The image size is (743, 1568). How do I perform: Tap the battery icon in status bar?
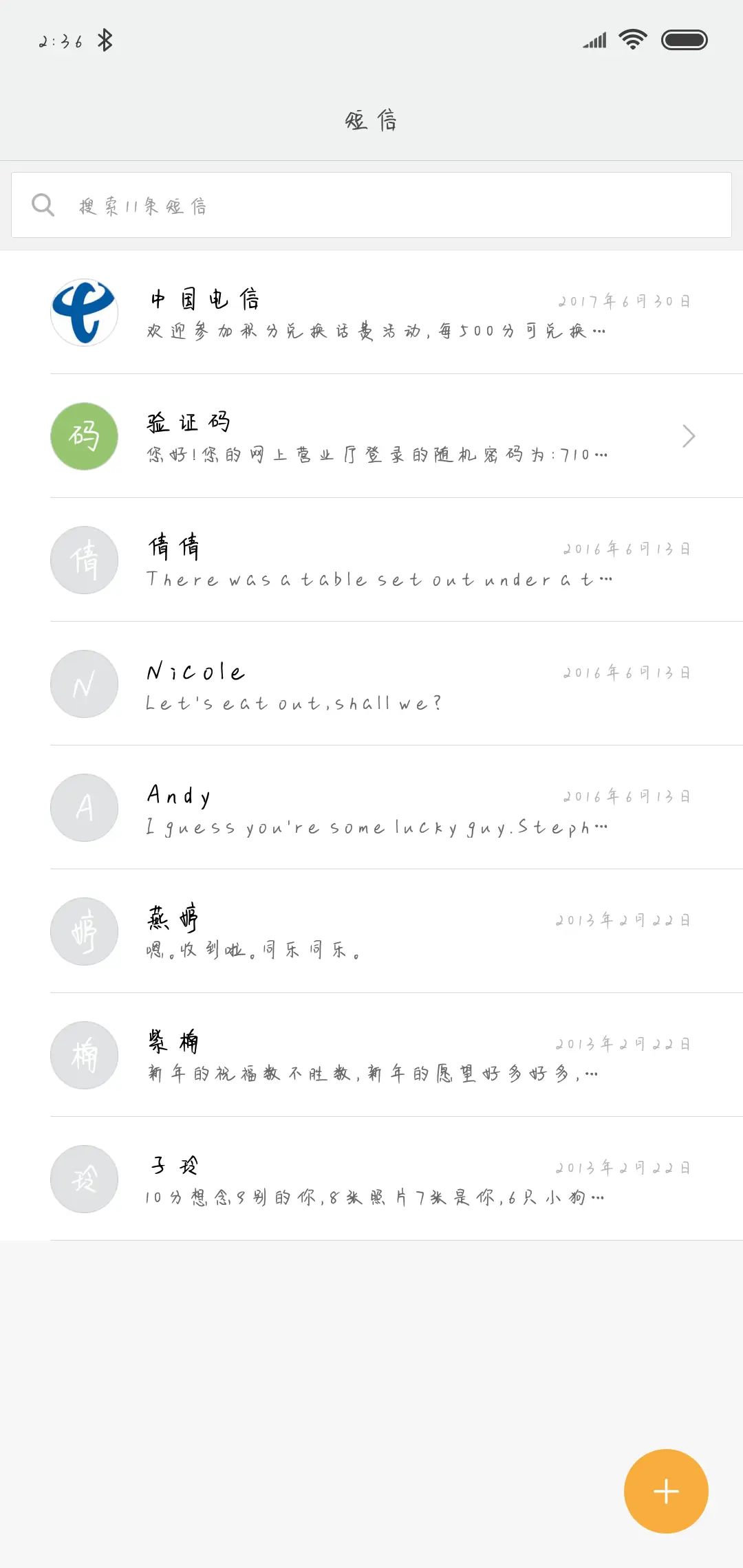tap(685, 39)
